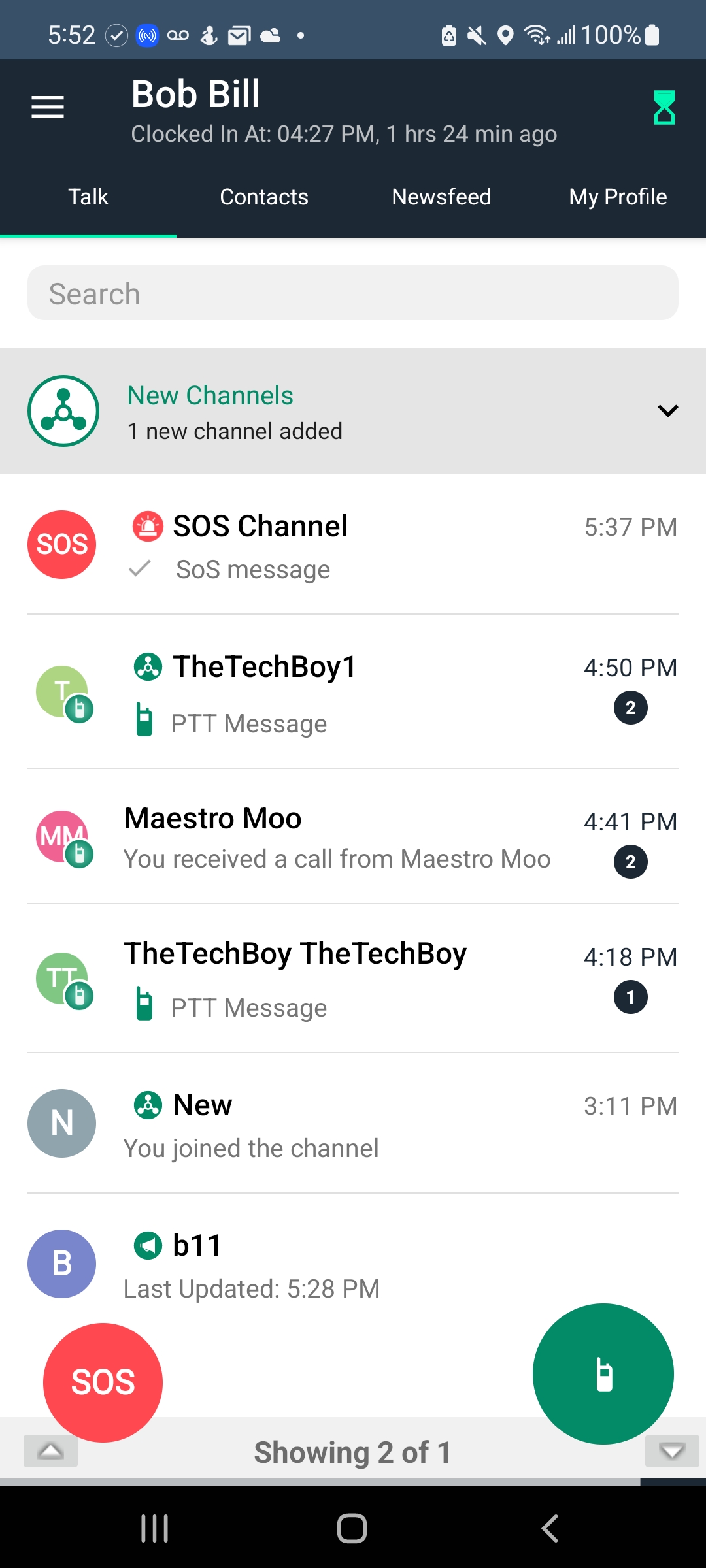This screenshot has height=1568, width=706.
Task: Open the My Profile tab
Action: (618, 197)
